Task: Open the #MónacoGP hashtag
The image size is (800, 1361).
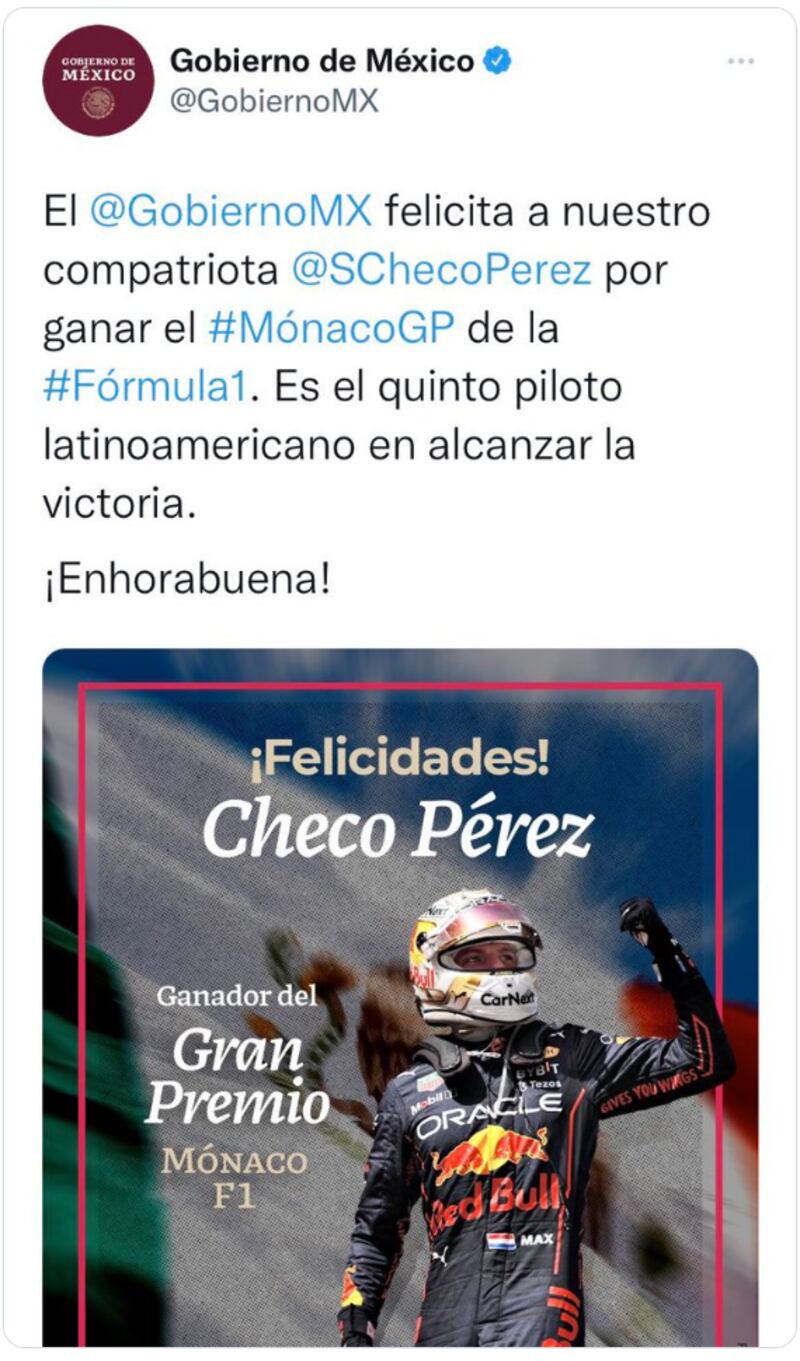Action: (x=332, y=328)
